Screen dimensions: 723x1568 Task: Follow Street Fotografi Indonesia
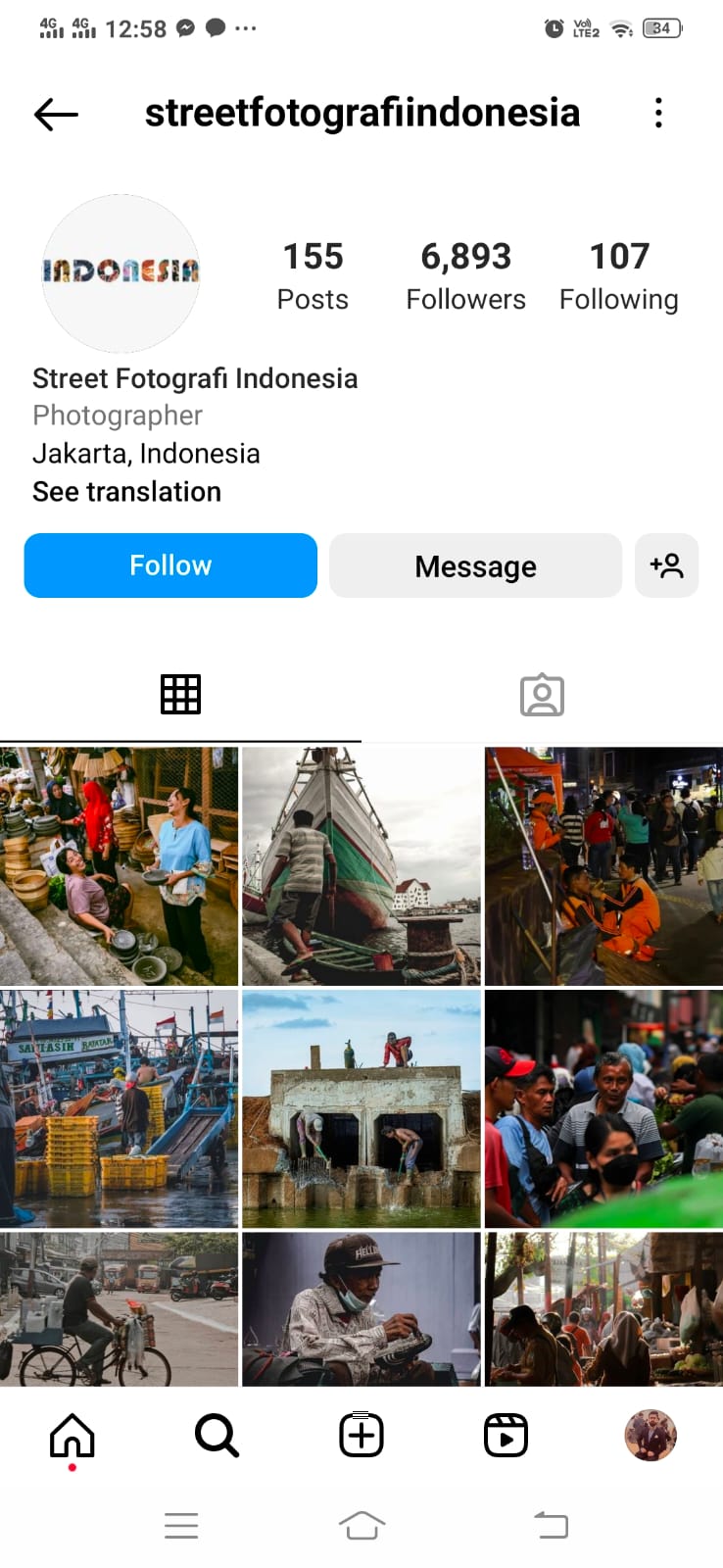coord(170,565)
